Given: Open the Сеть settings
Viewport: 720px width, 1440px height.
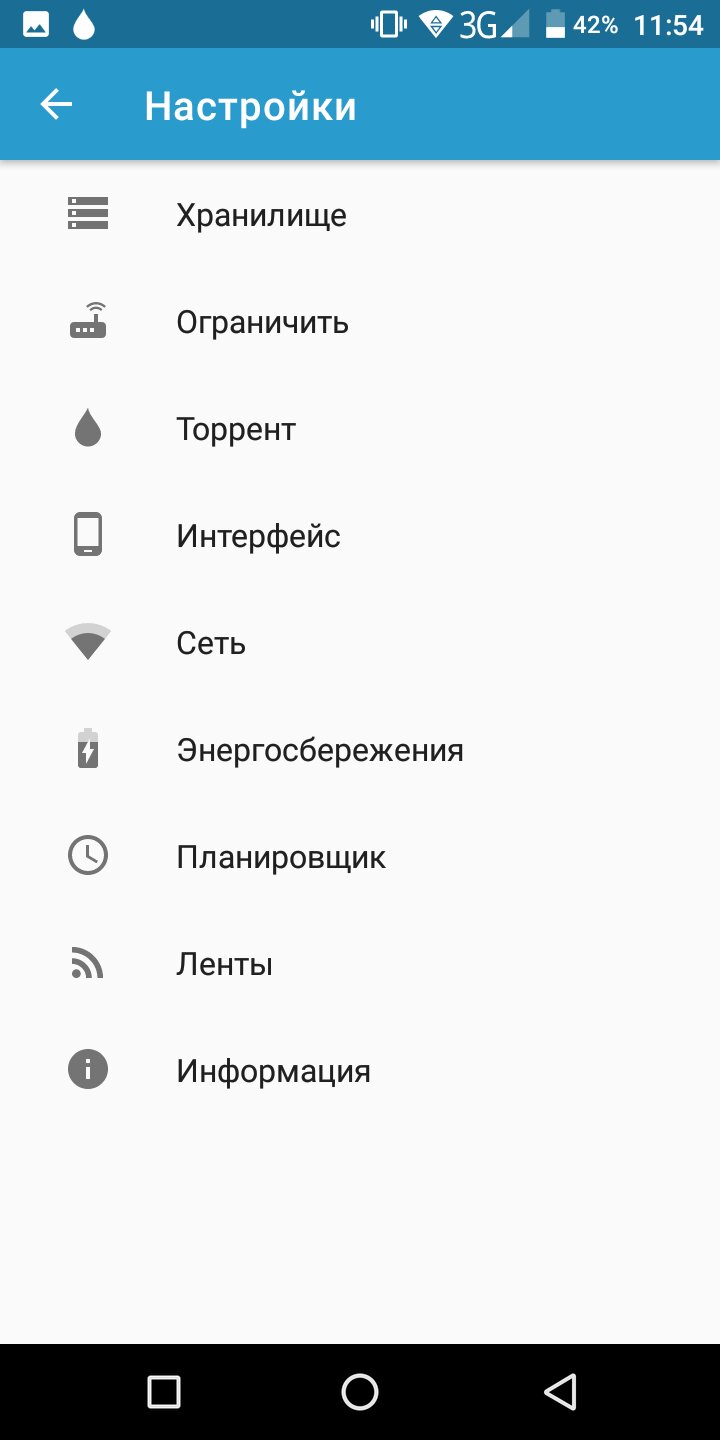Looking at the screenshot, I should coord(360,643).
